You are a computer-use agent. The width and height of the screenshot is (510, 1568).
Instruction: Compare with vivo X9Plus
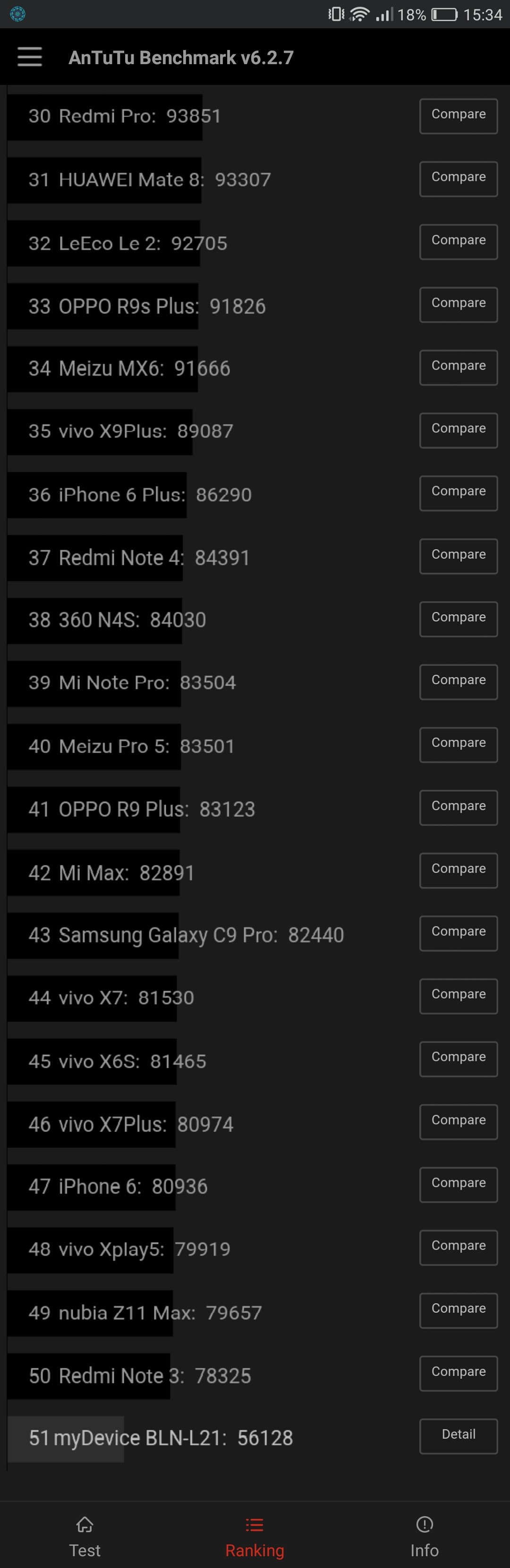(x=458, y=429)
